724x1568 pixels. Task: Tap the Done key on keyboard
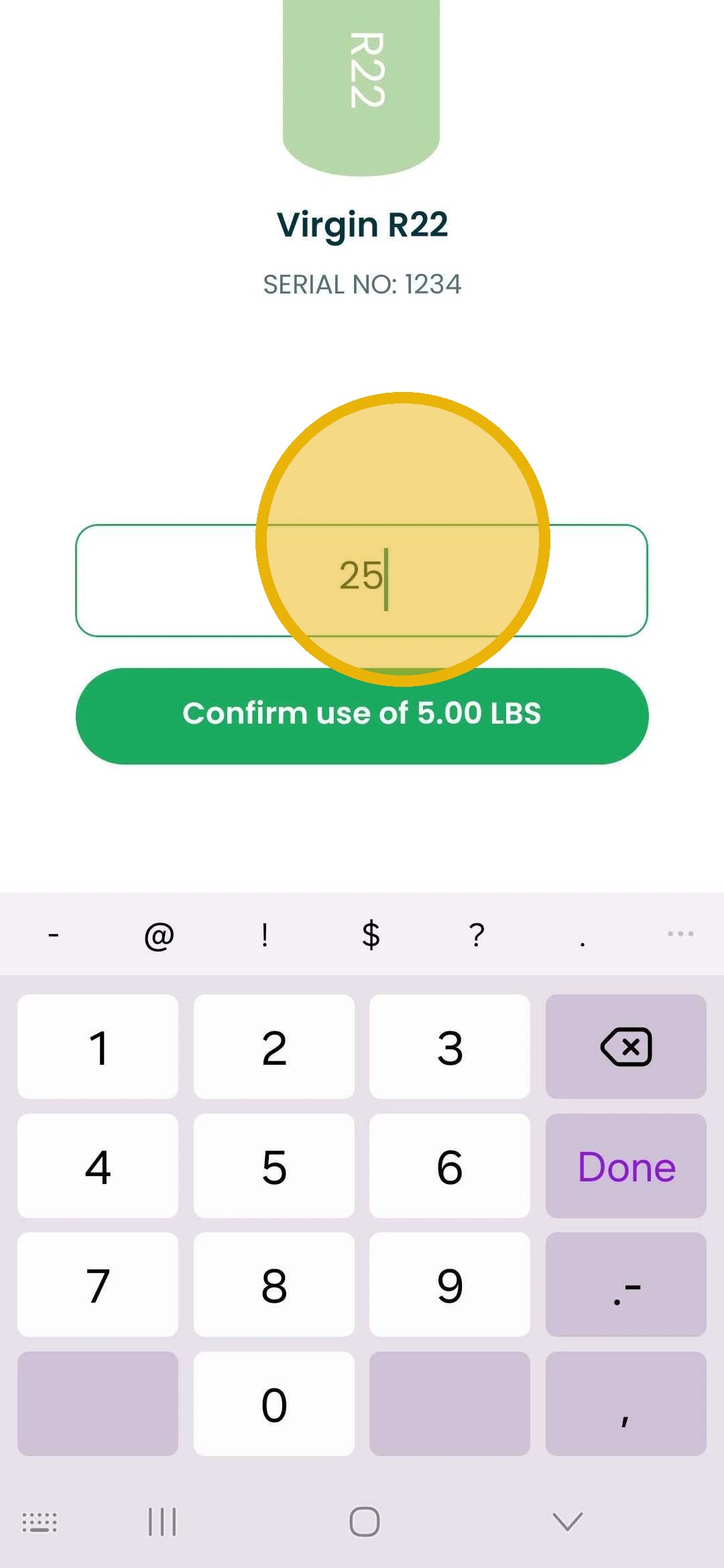[625, 1166]
